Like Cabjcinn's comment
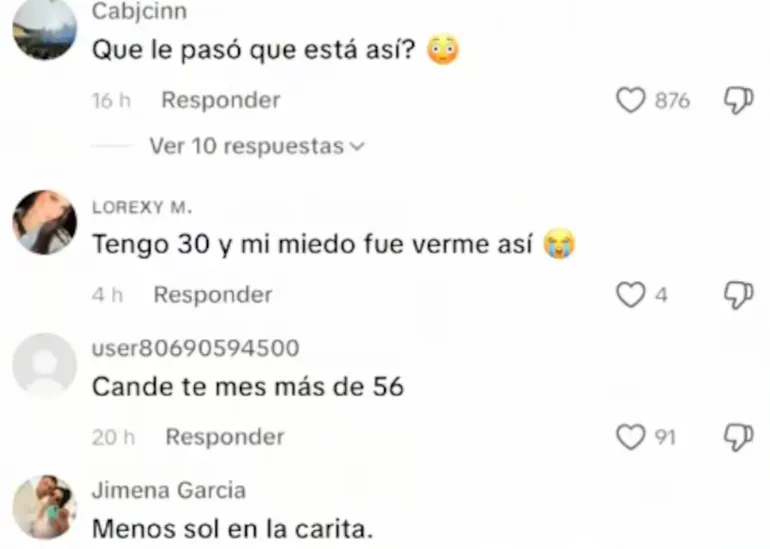This screenshot has height=549, width=770. point(630,100)
